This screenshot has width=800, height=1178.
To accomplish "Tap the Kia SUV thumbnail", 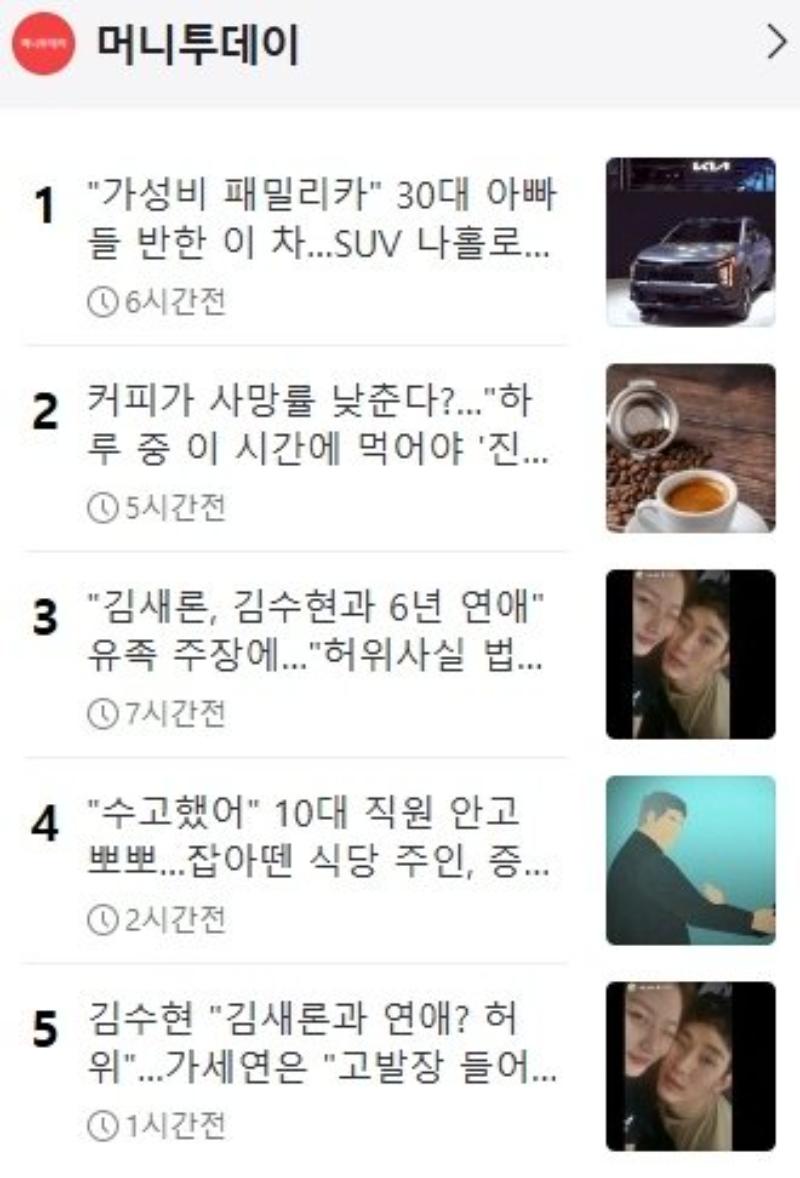I will pos(690,242).
